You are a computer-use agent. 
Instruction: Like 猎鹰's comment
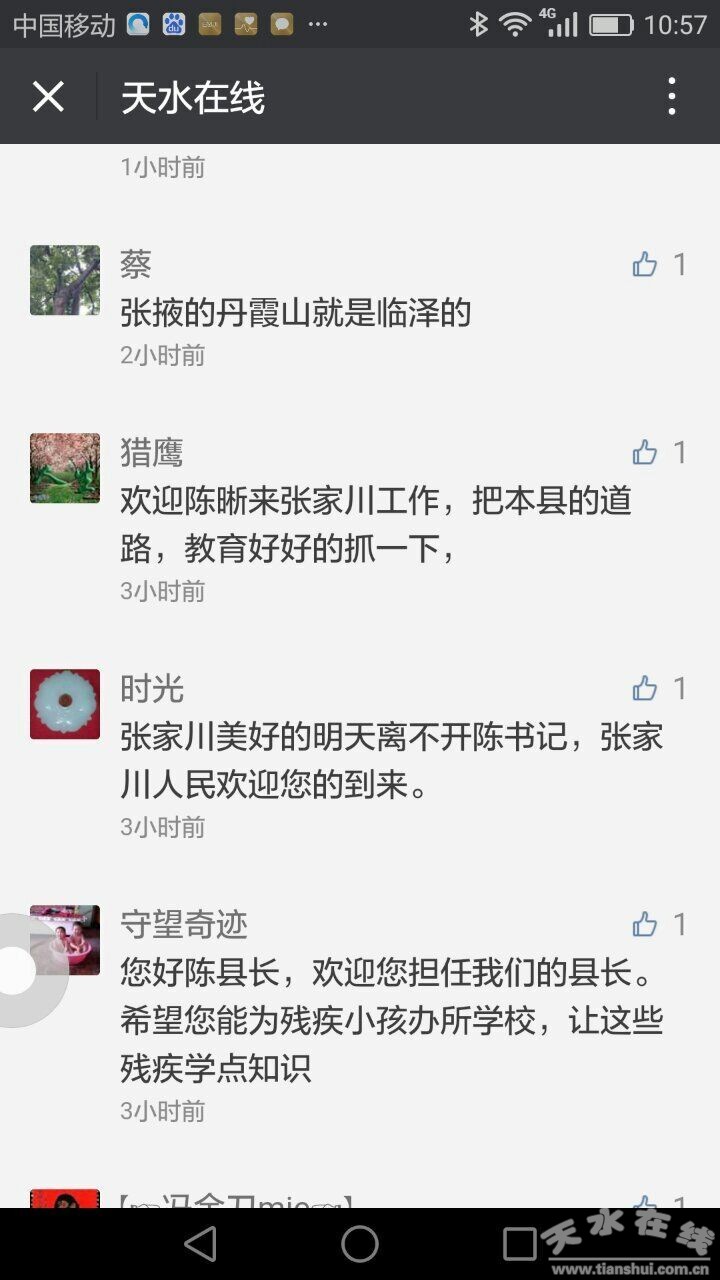tap(645, 453)
